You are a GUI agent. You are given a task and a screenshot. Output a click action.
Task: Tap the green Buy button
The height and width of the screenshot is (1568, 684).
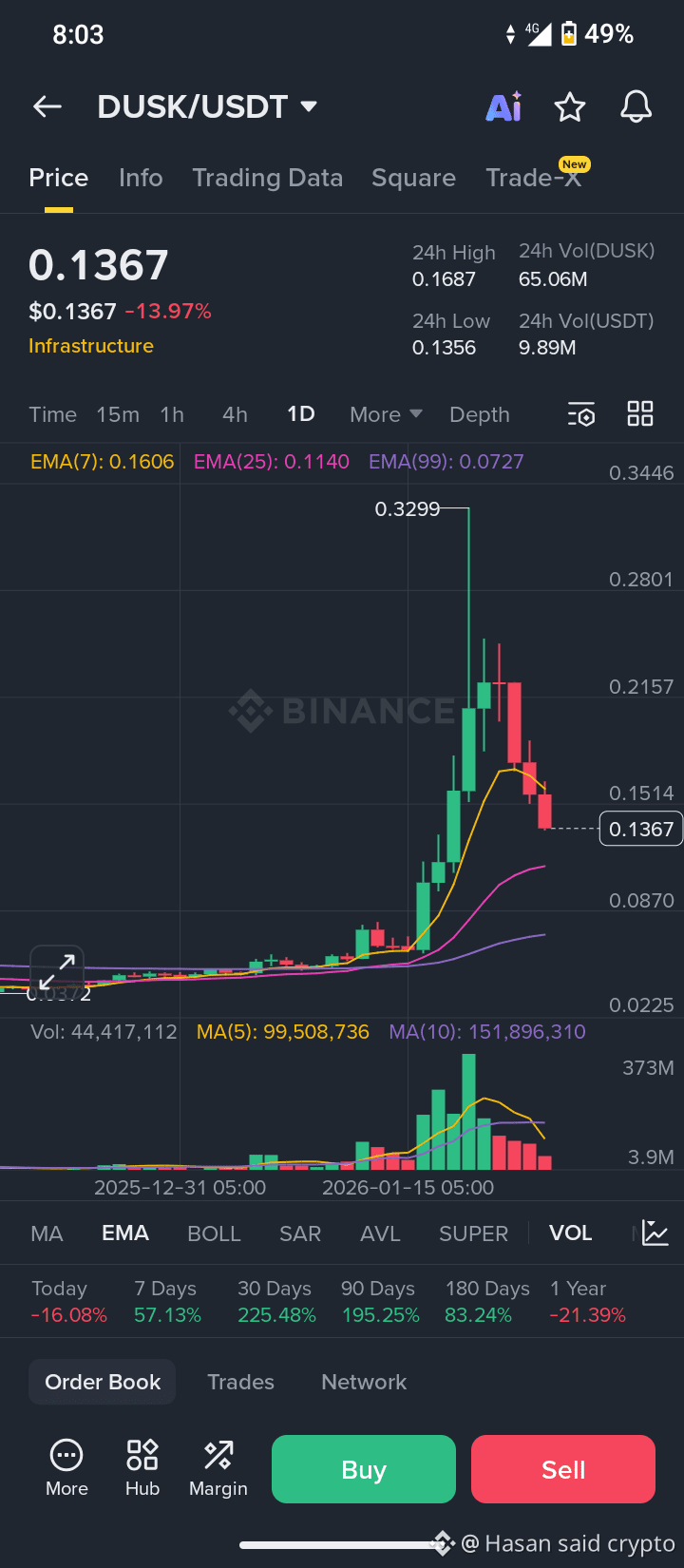(364, 1469)
